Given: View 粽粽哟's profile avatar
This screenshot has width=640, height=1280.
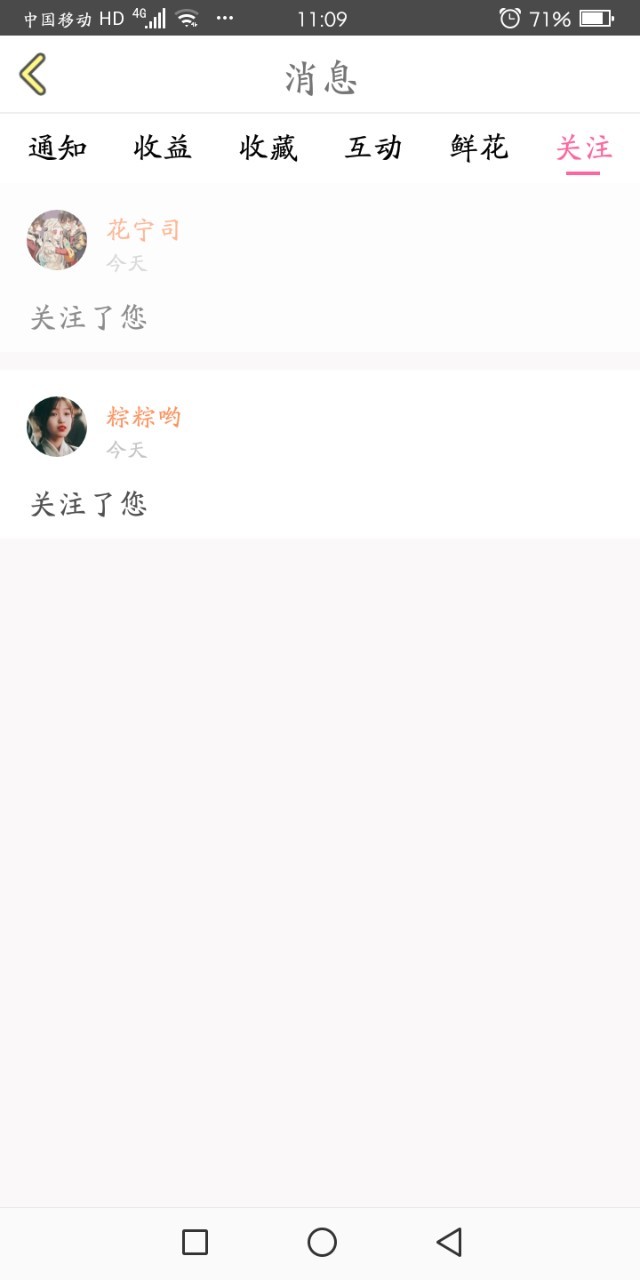Looking at the screenshot, I should (57, 427).
